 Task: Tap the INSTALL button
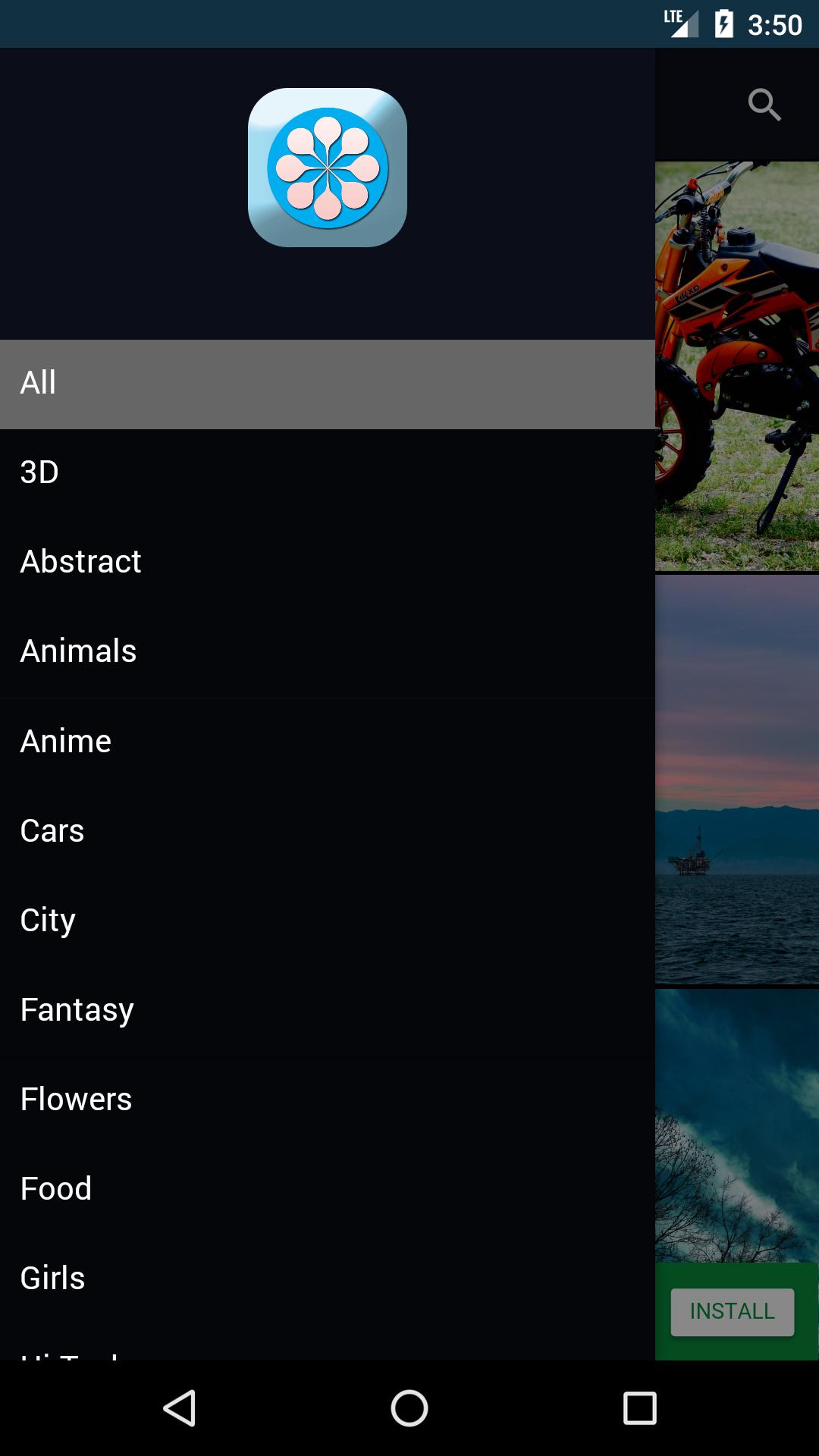[x=732, y=1311]
